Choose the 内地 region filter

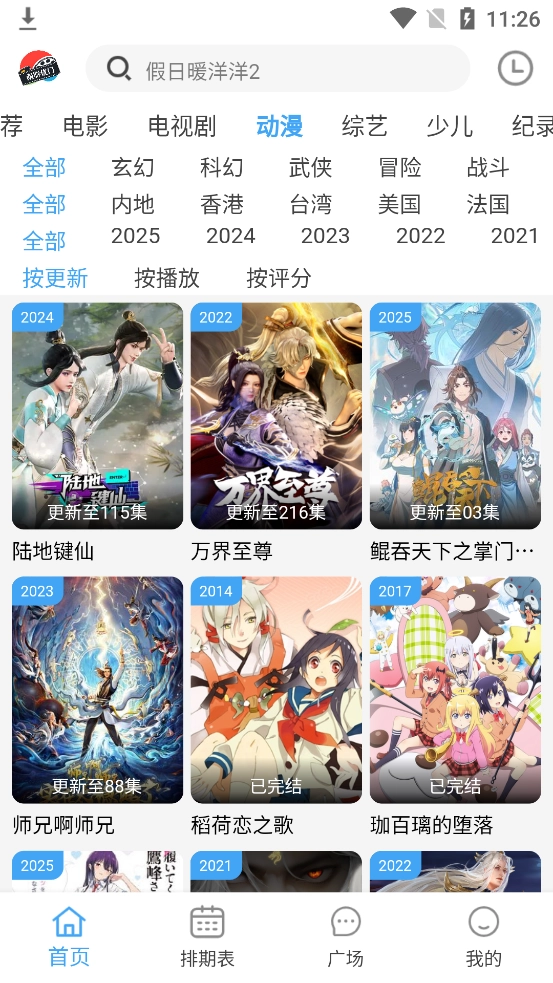133,204
